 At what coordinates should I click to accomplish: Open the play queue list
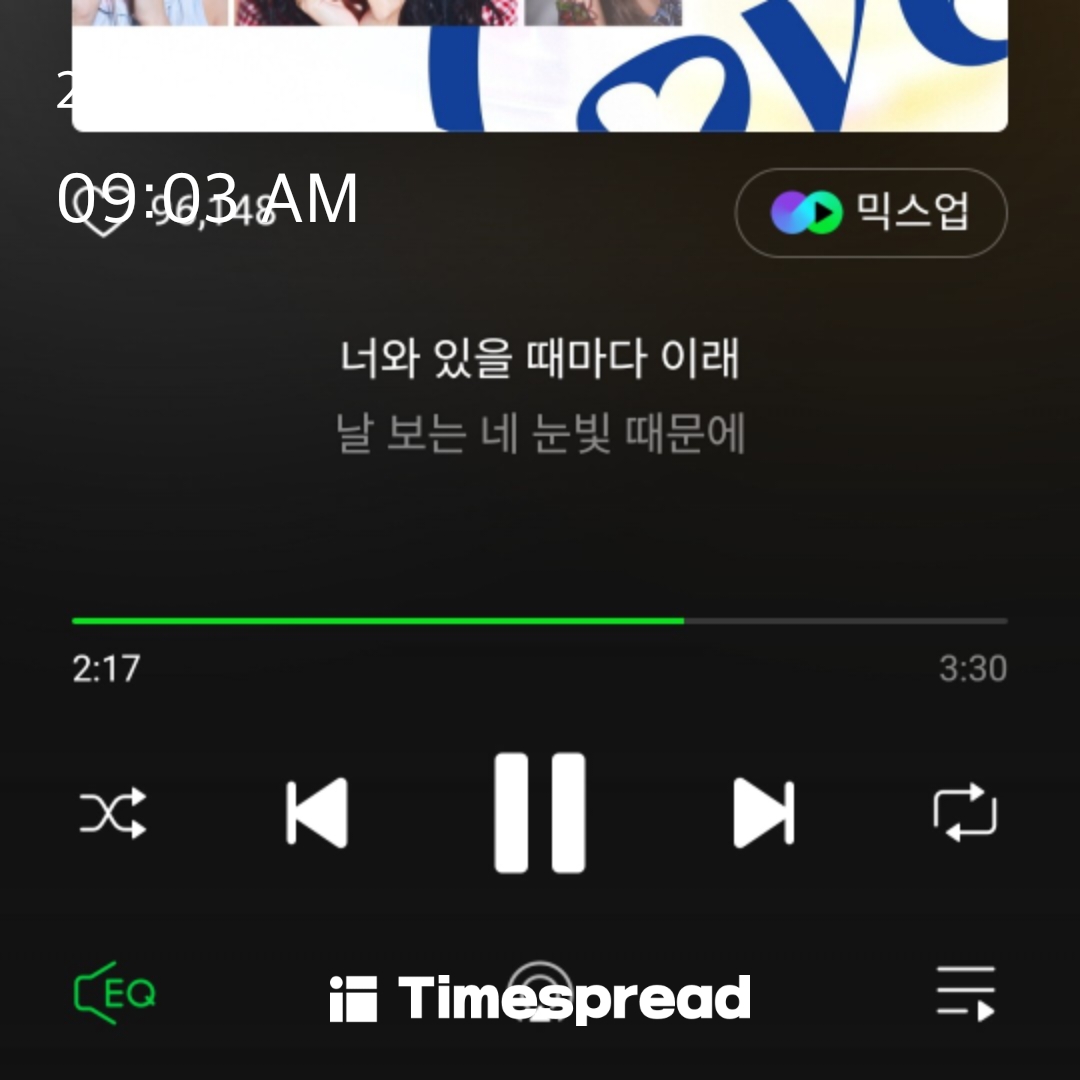[965, 994]
